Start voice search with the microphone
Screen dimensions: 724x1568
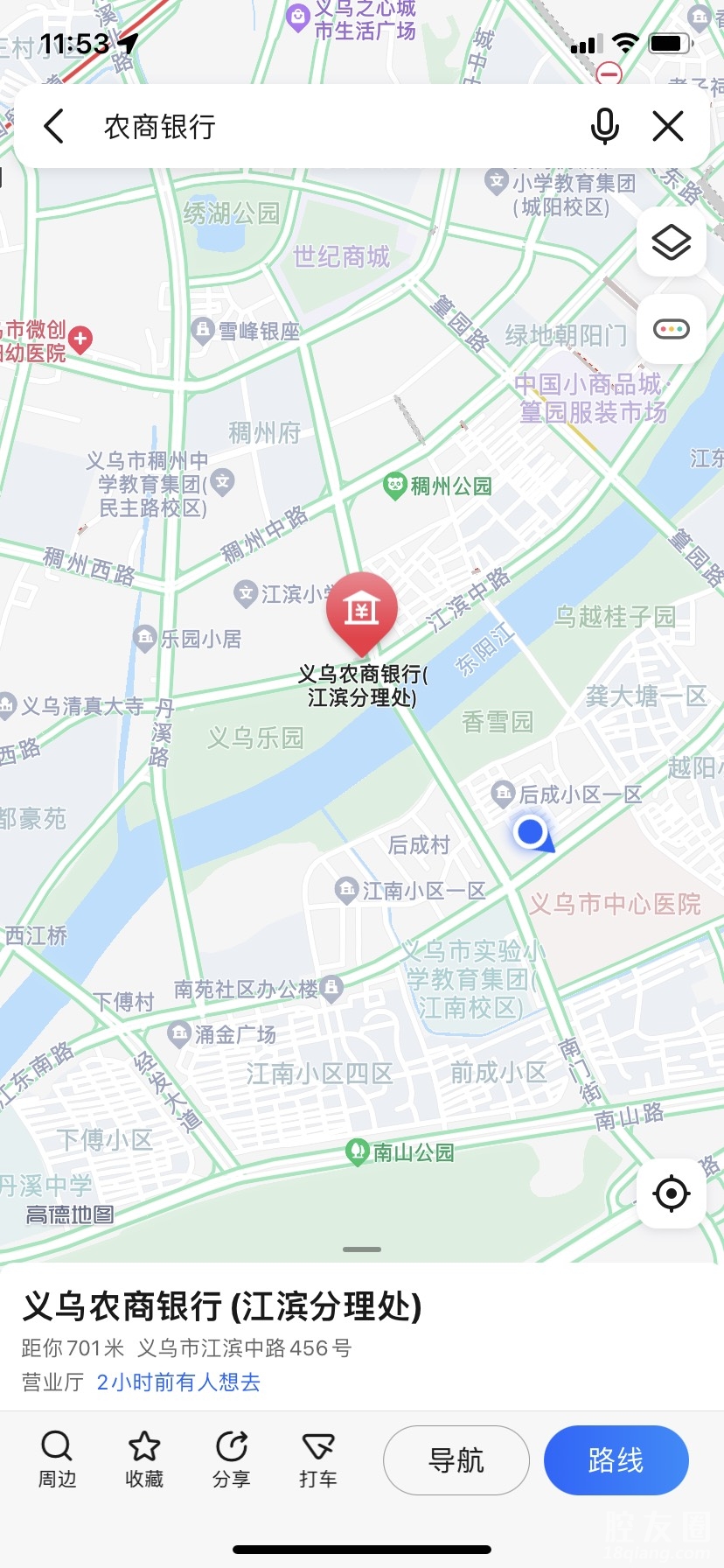coord(604,127)
